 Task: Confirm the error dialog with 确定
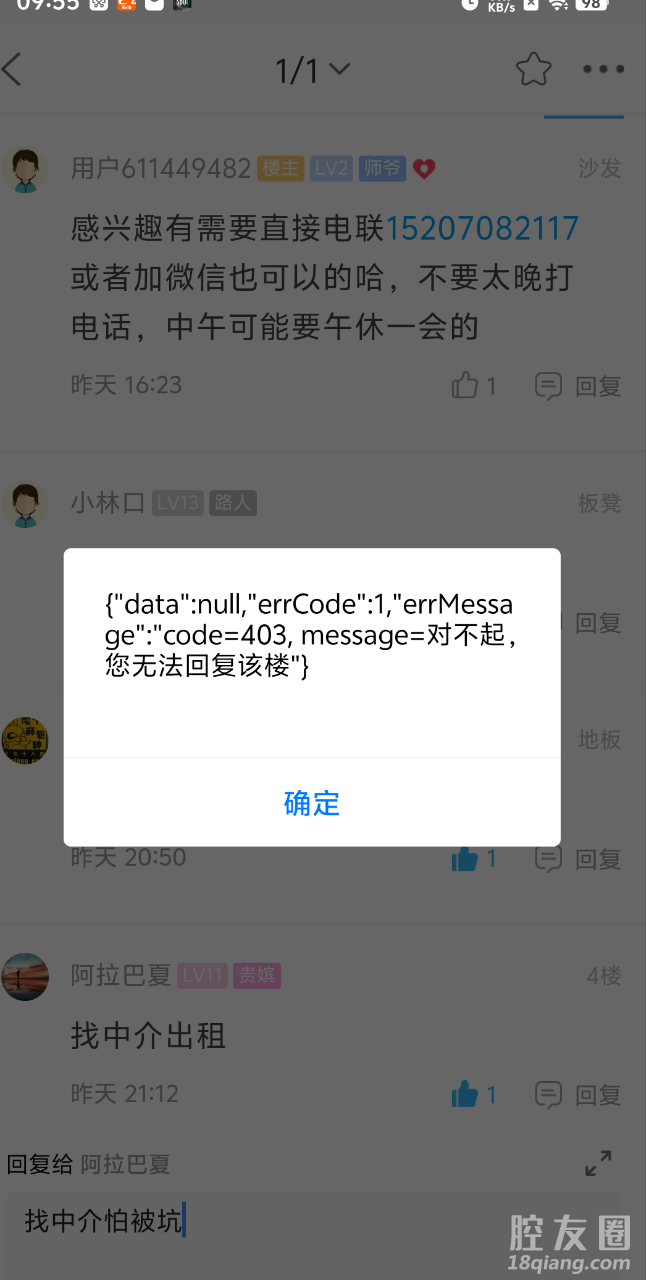click(312, 802)
